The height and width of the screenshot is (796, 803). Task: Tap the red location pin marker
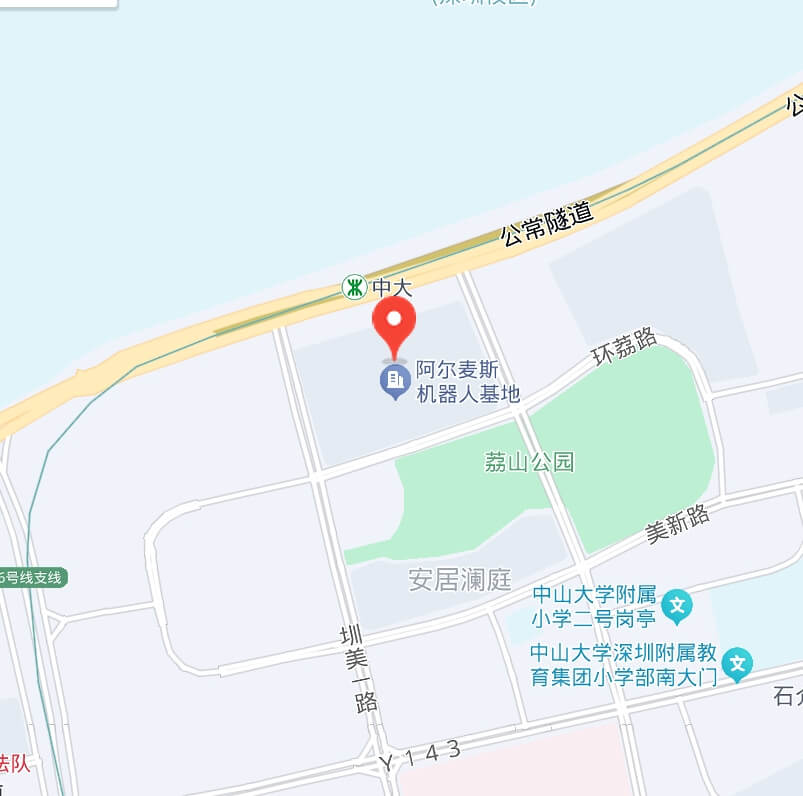394,324
